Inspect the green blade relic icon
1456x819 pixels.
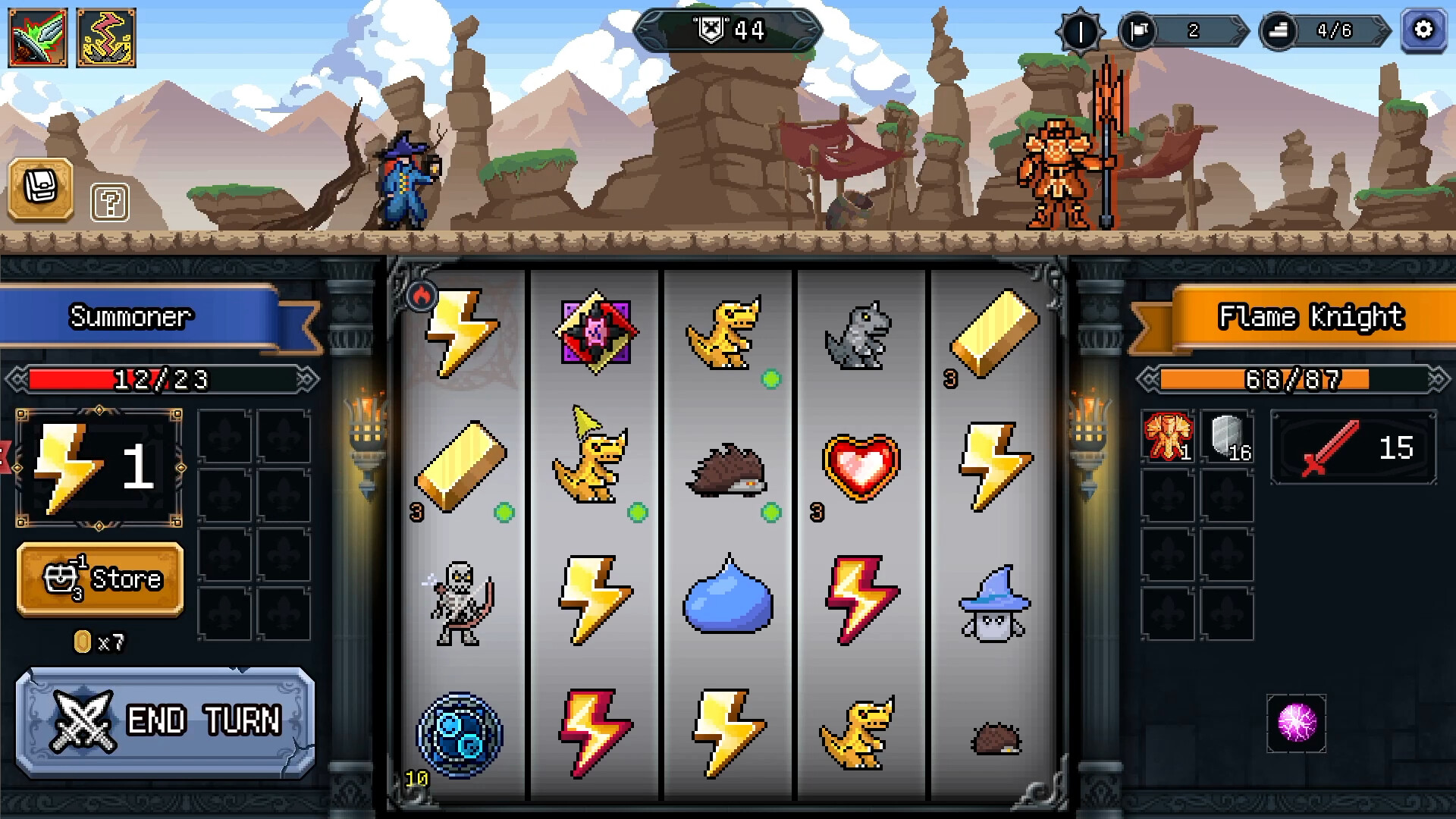pyautogui.click(x=38, y=38)
